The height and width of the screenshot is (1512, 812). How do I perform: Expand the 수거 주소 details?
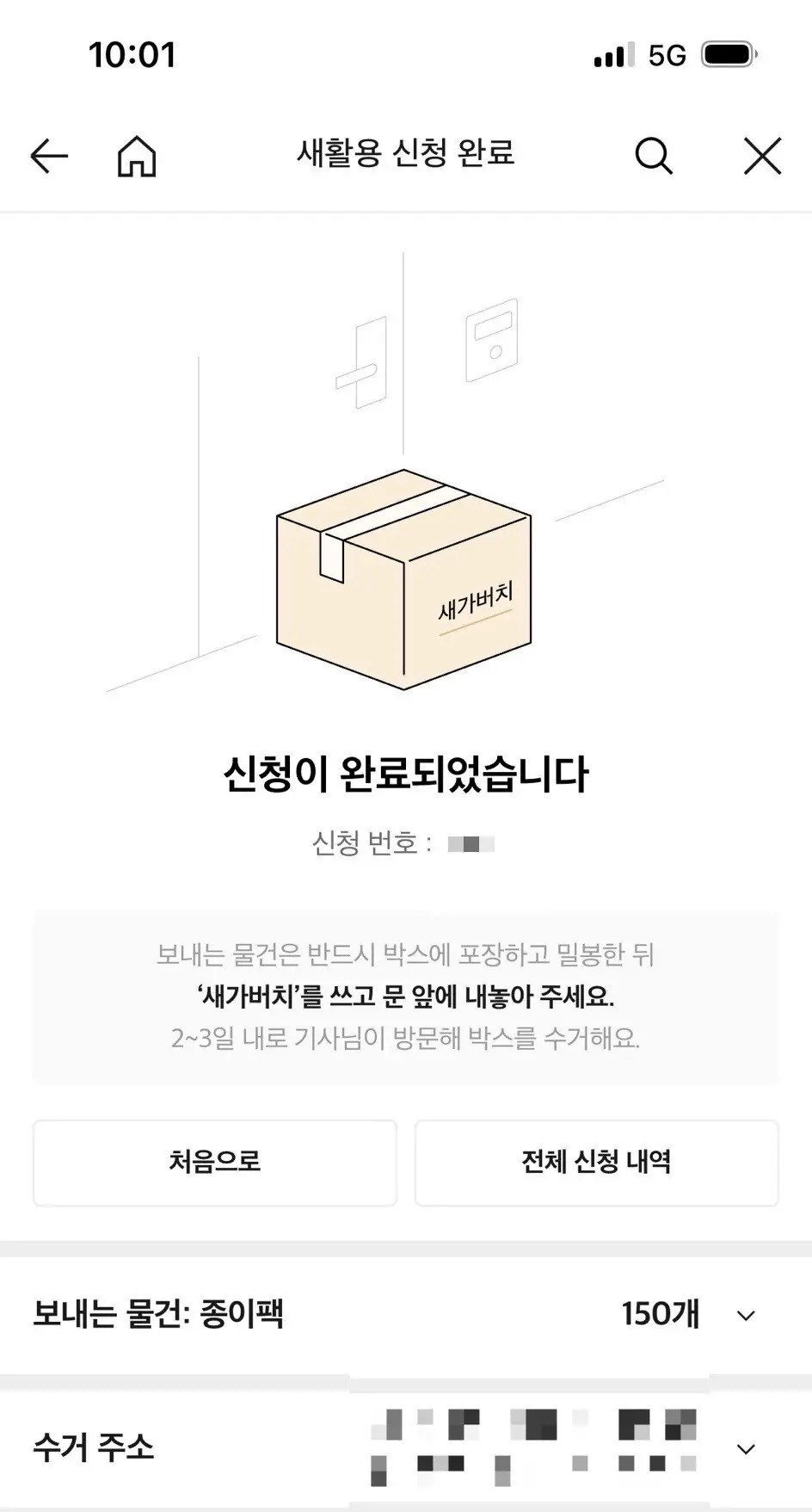click(746, 1449)
